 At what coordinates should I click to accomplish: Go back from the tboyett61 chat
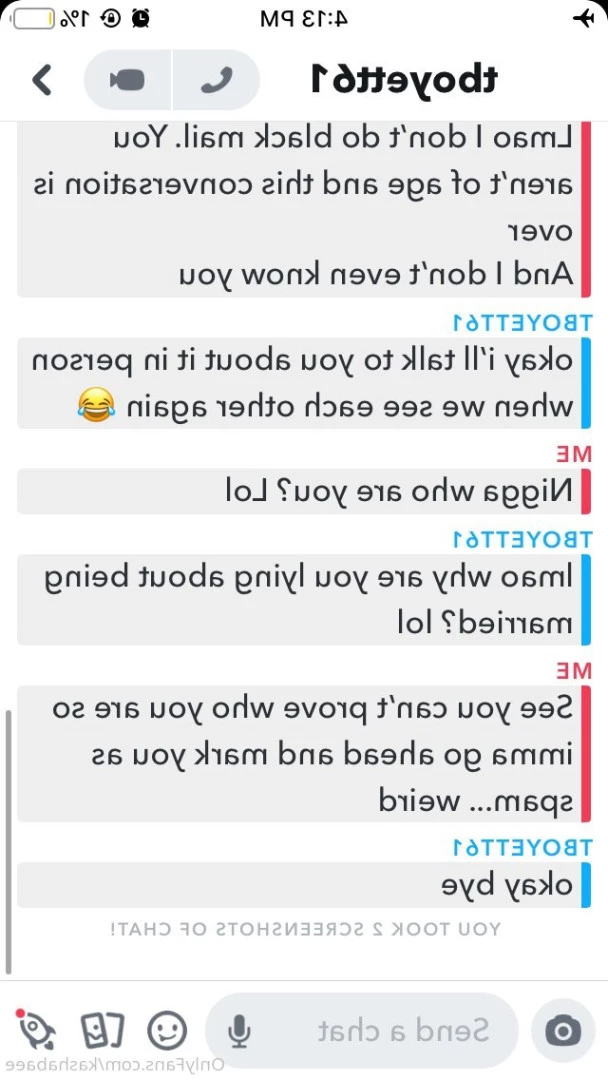[41, 80]
